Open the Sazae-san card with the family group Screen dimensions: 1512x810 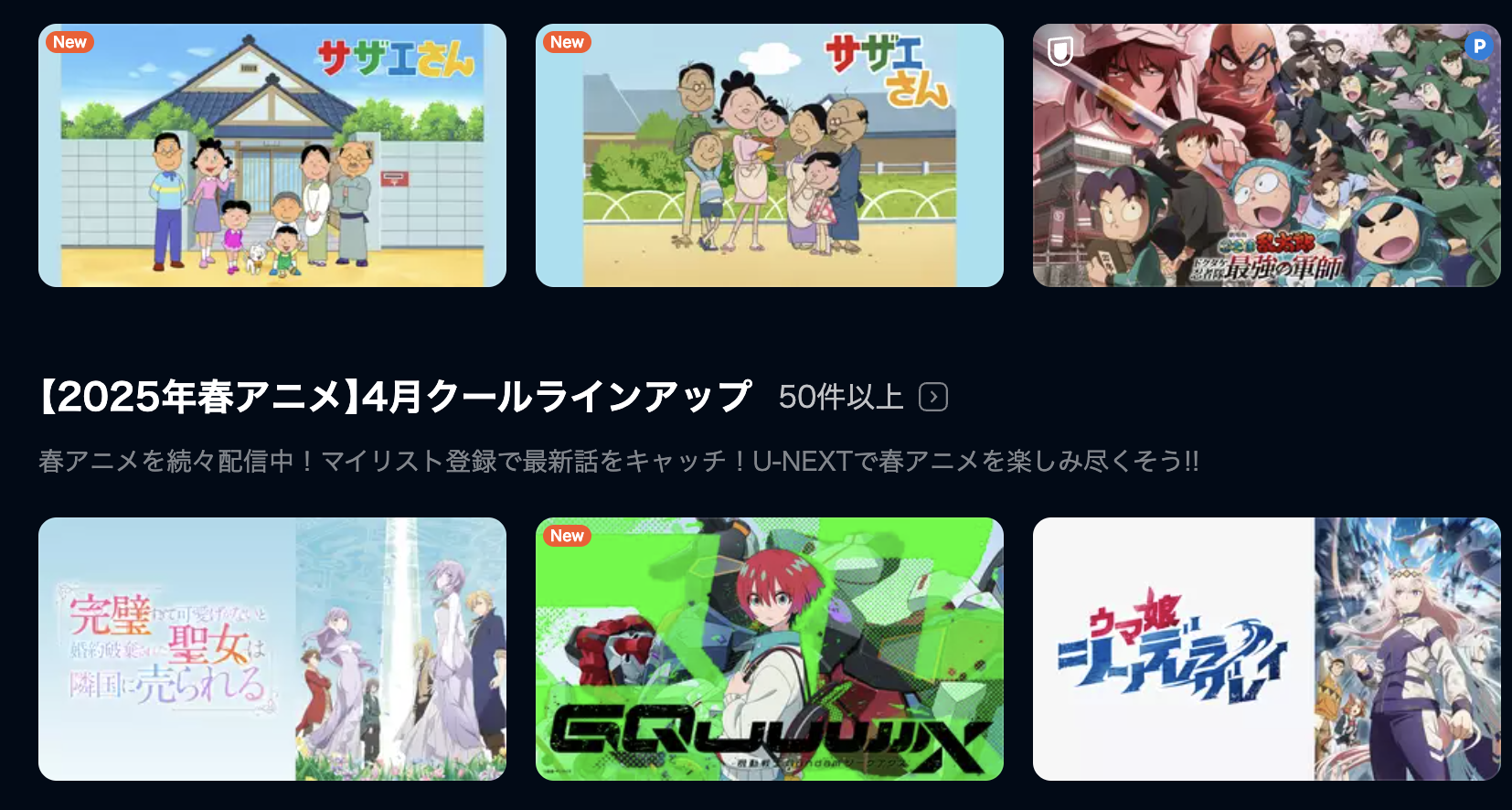pyautogui.click(x=769, y=155)
